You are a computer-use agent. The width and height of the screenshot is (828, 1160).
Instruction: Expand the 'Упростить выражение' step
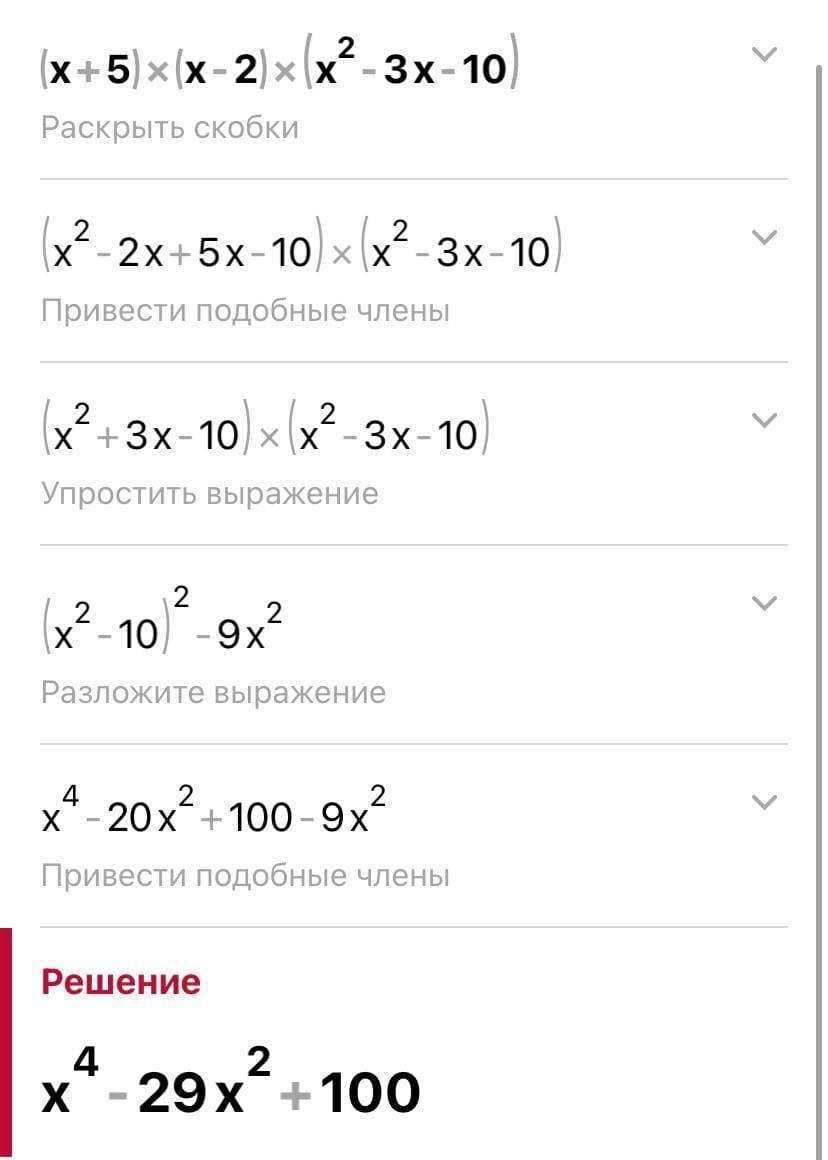pos(764,420)
